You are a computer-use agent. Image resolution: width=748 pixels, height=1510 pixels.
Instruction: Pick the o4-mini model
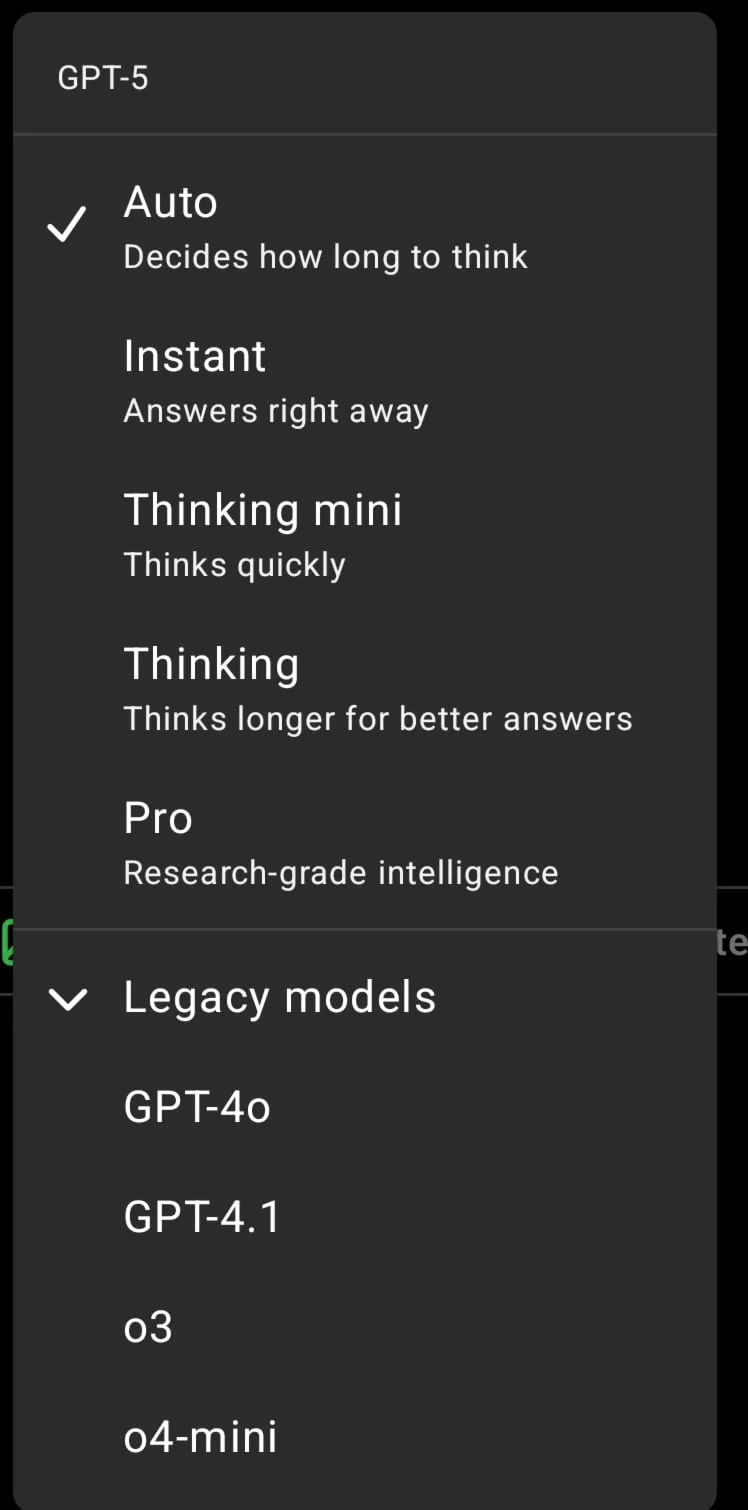click(200, 1437)
